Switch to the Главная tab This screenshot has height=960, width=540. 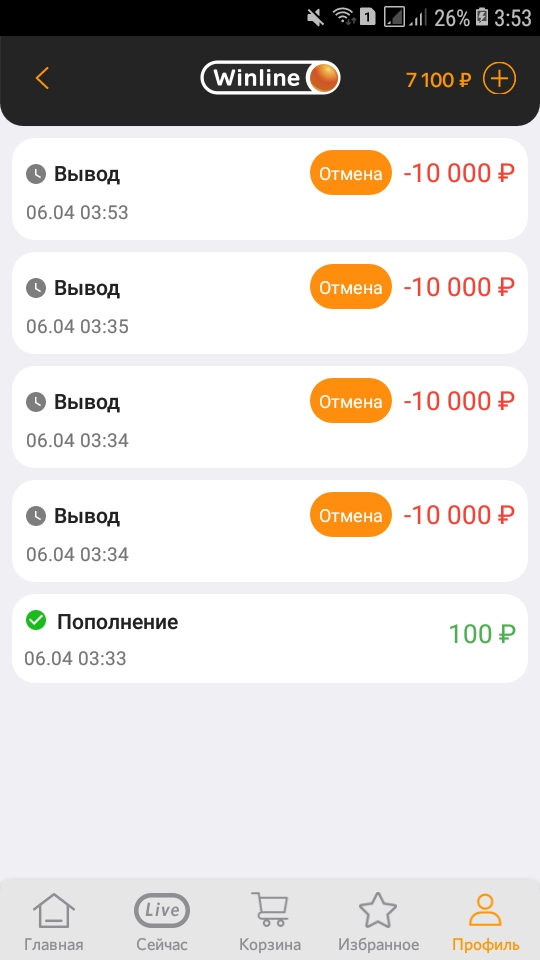tap(54, 922)
